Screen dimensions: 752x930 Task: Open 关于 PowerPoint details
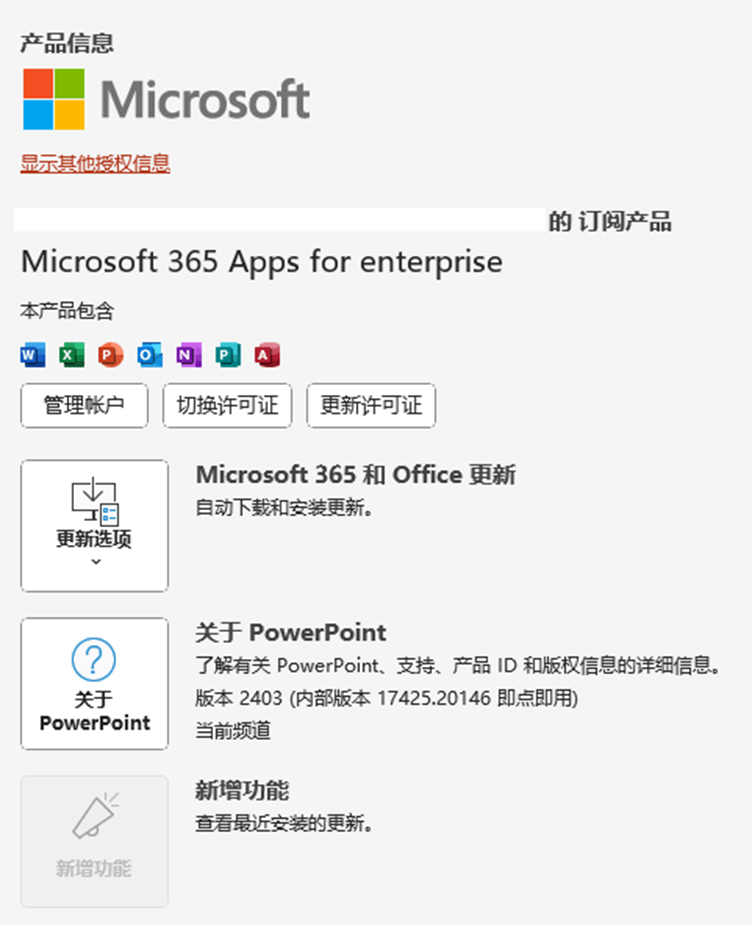point(94,683)
